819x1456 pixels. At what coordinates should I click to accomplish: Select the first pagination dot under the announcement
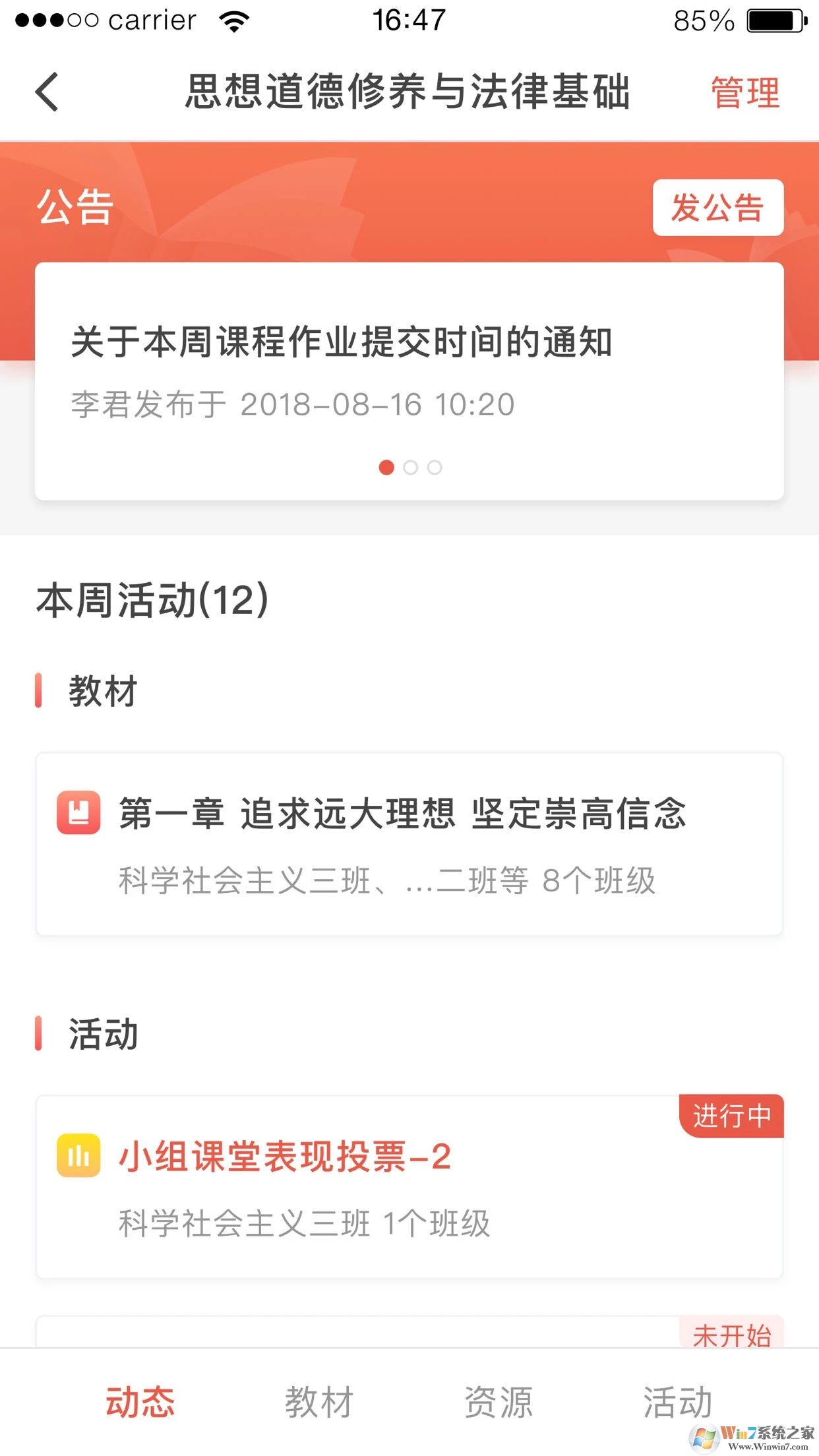(x=386, y=468)
